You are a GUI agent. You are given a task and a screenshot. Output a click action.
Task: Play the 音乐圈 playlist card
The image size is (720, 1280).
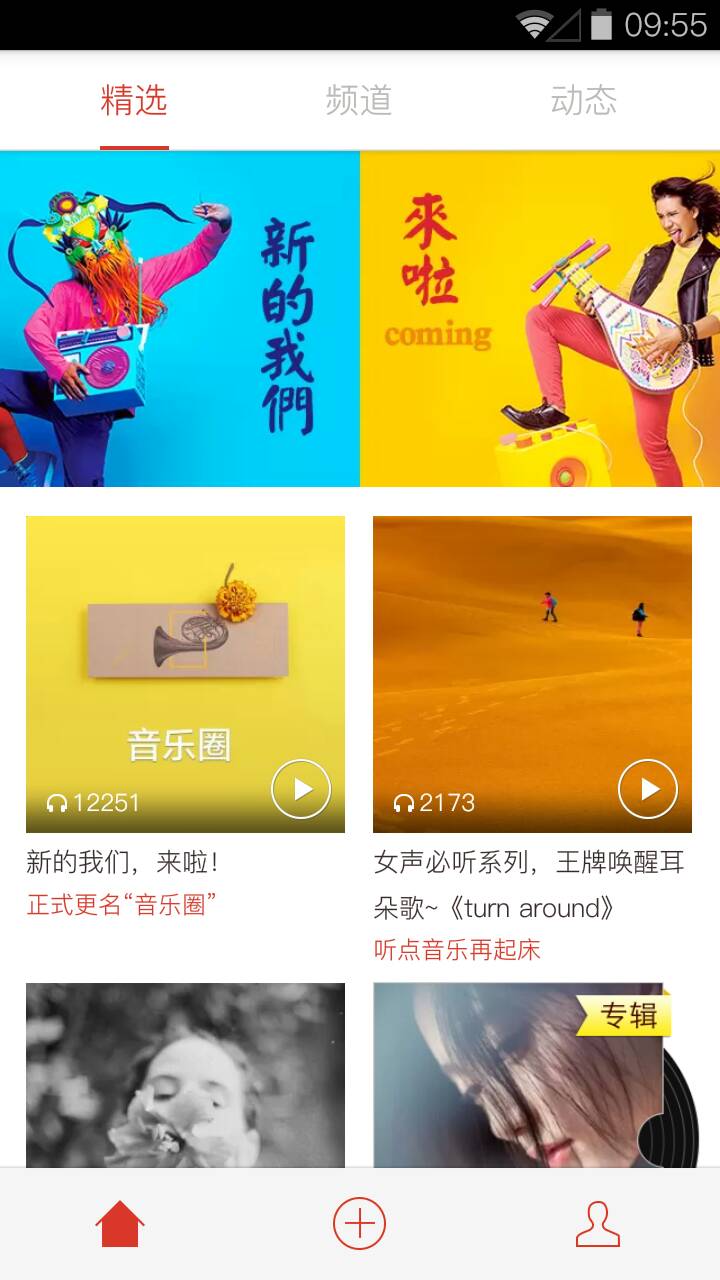pyautogui.click(x=301, y=789)
